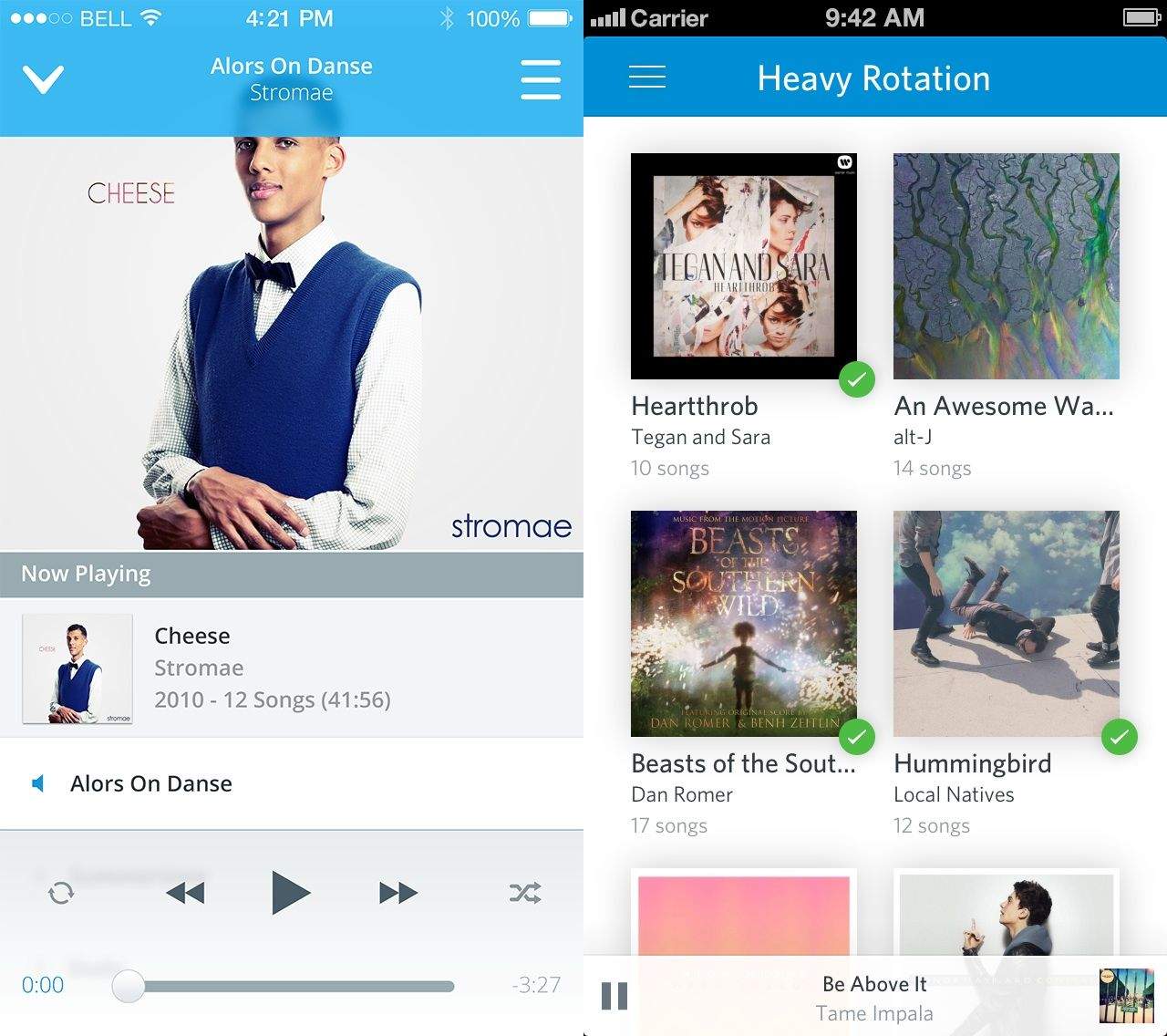This screenshot has width=1167, height=1036.
Task: Play Alors On Danse with the play button
Action: (x=291, y=893)
